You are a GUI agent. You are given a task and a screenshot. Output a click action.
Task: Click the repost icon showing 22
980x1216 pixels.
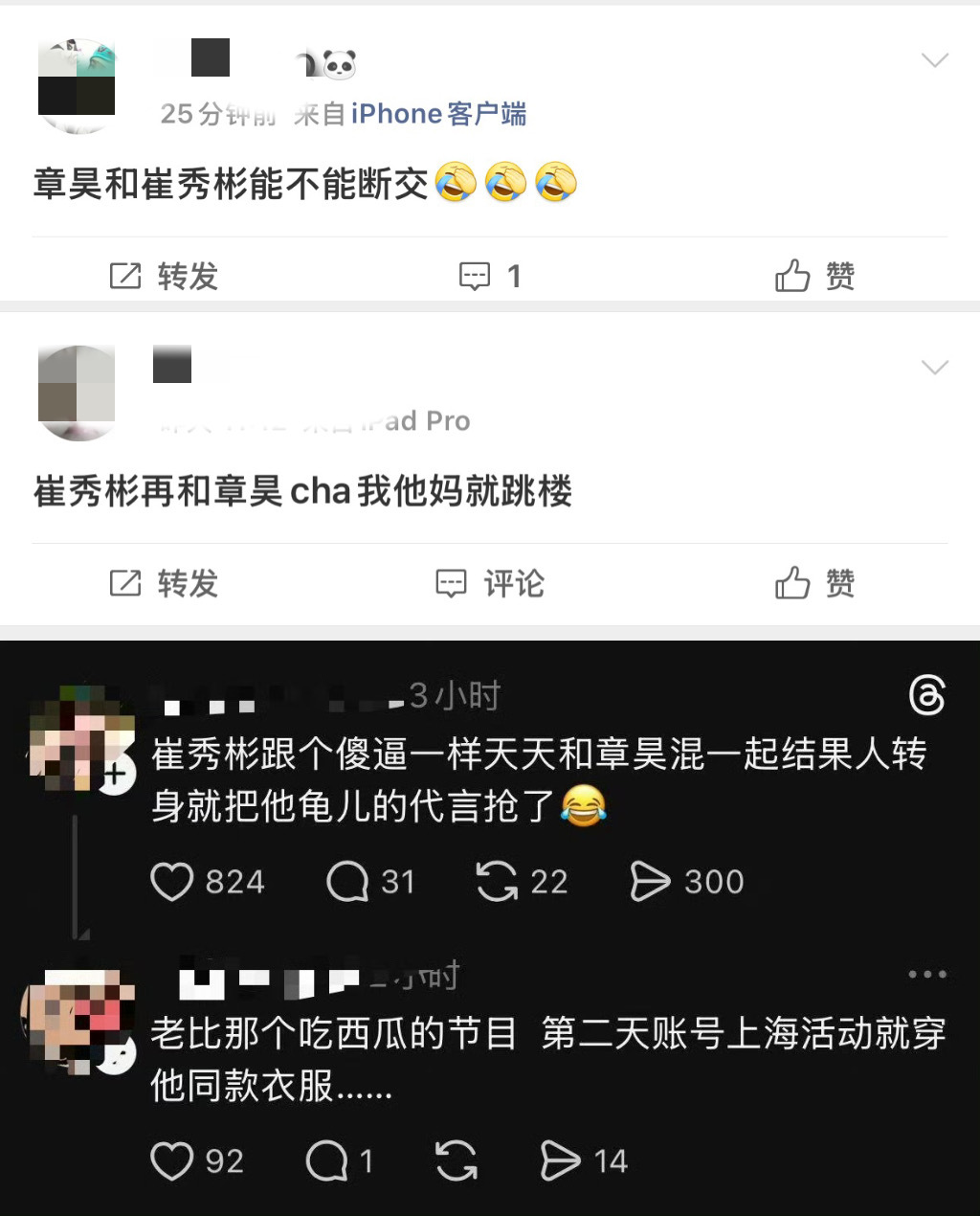click(x=497, y=882)
